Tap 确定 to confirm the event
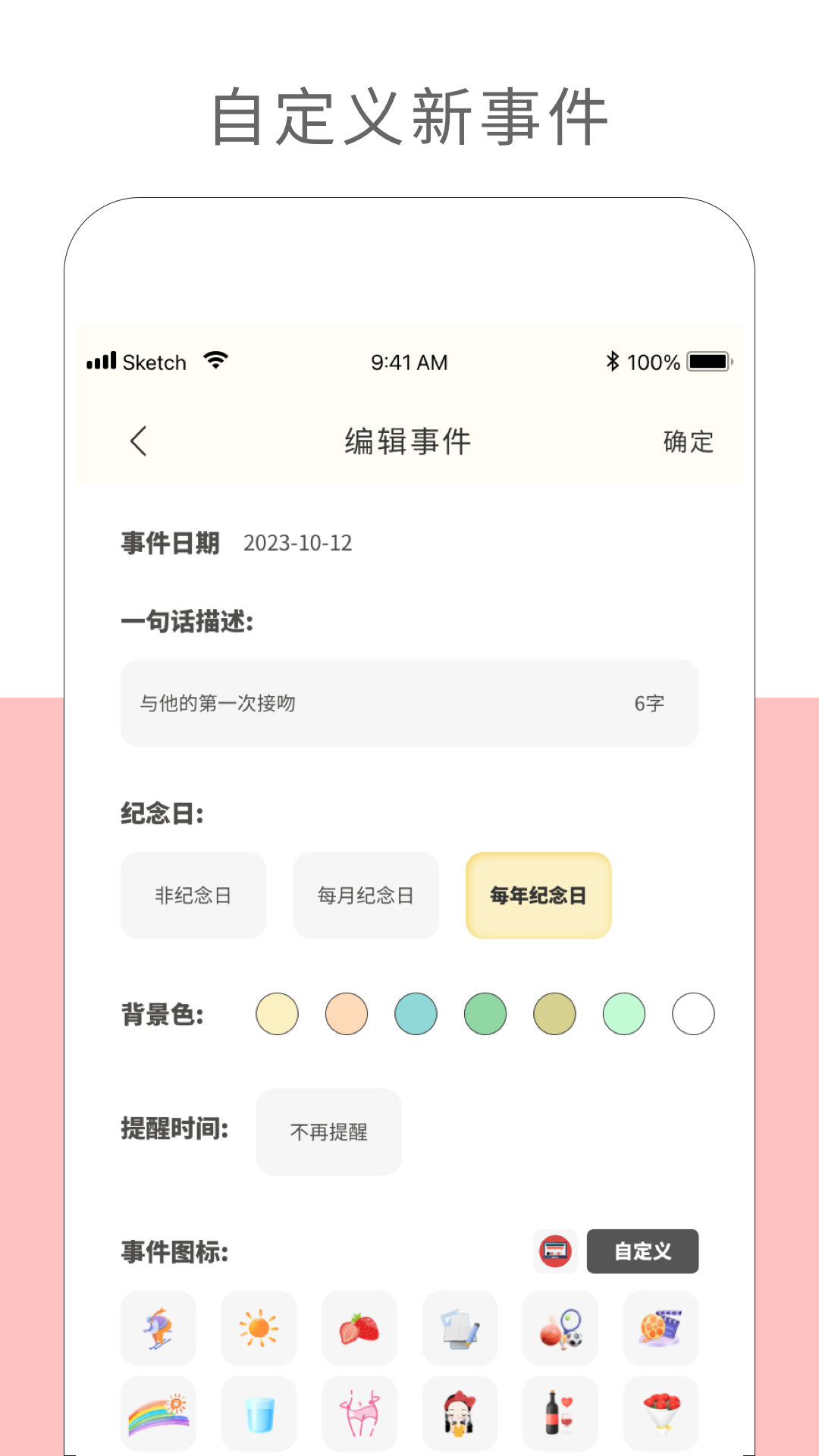This screenshot has height=1456, width=819. coord(686,441)
